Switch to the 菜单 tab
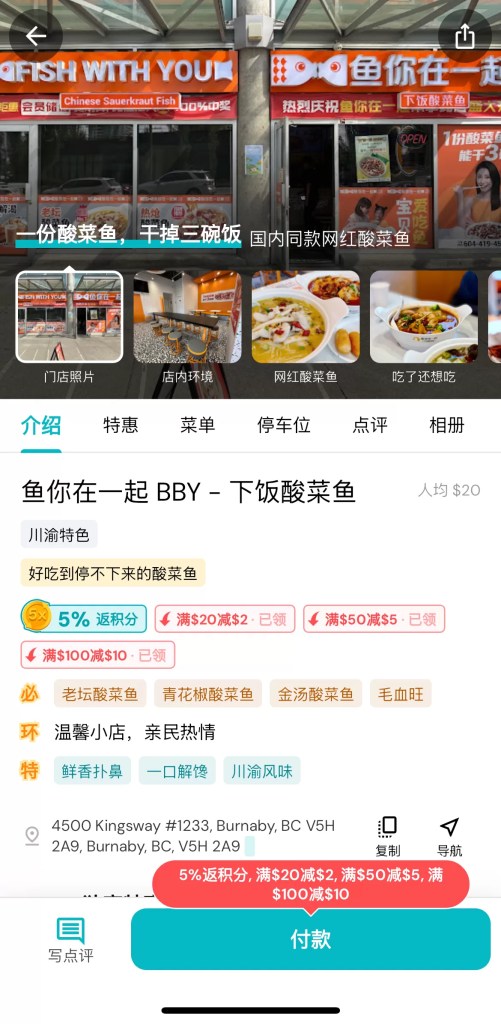Screen dimensions: 501x1024 (x=198, y=425)
